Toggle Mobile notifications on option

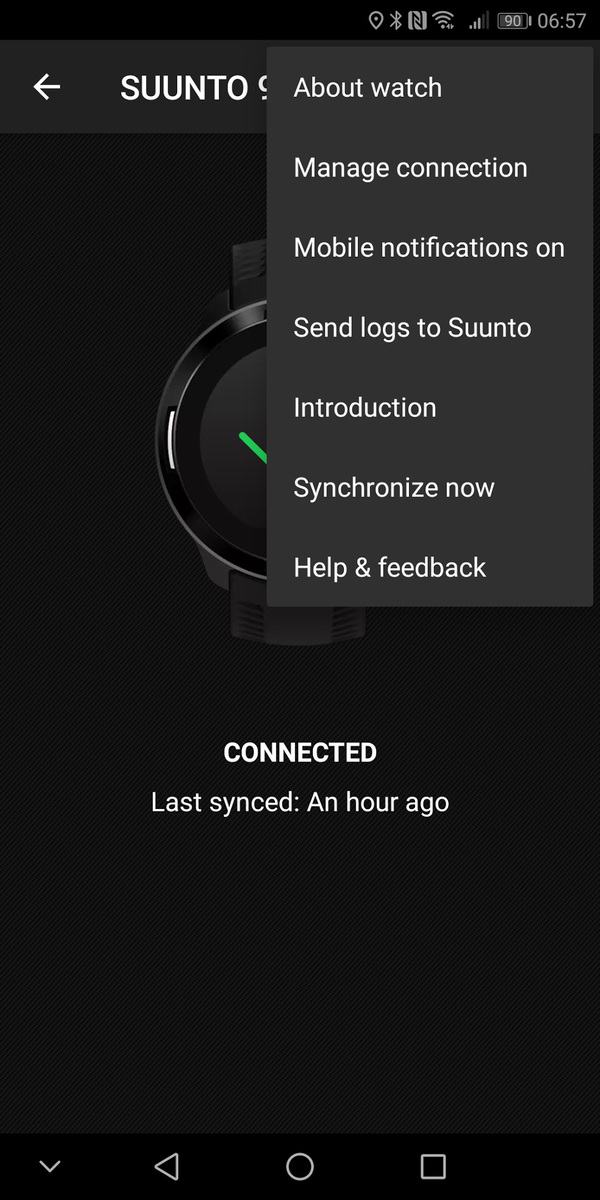[428, 248]
